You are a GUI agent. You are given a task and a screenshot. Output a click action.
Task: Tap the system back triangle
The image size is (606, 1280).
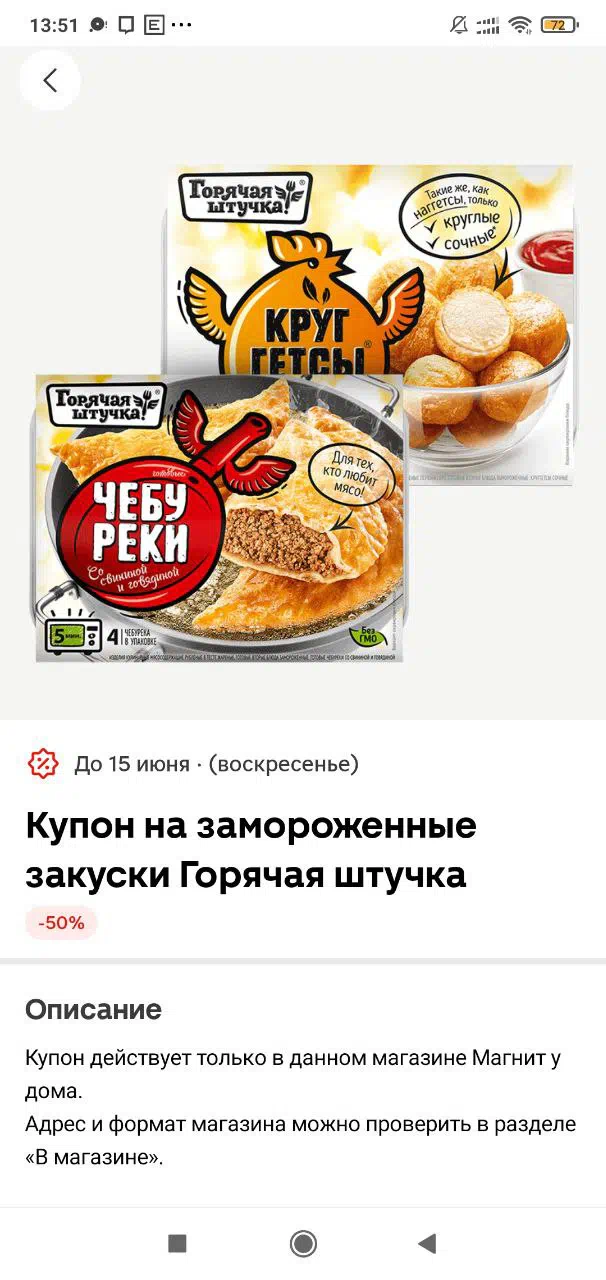[427, 1243]
